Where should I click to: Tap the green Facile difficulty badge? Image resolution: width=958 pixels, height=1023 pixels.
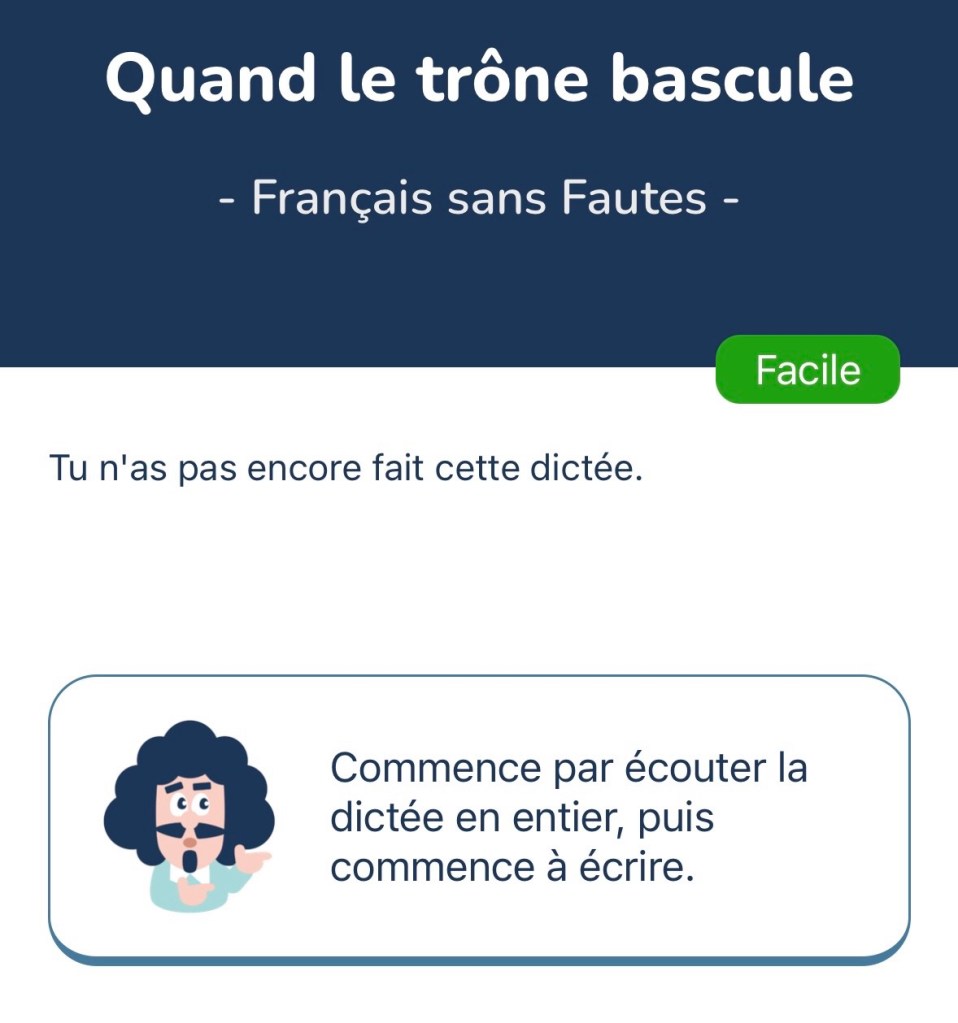(x=808, y=369)
